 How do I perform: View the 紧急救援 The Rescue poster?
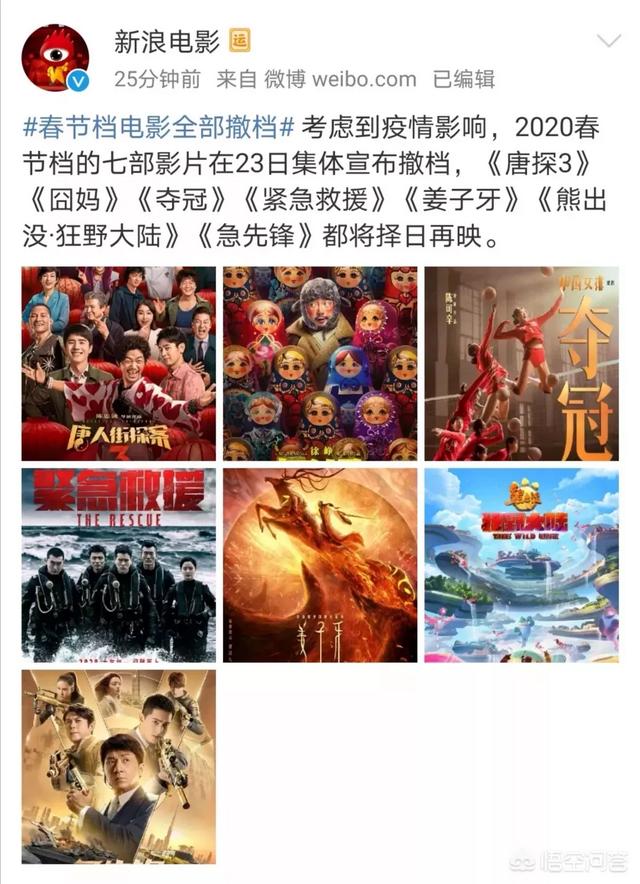click(118, 565)
